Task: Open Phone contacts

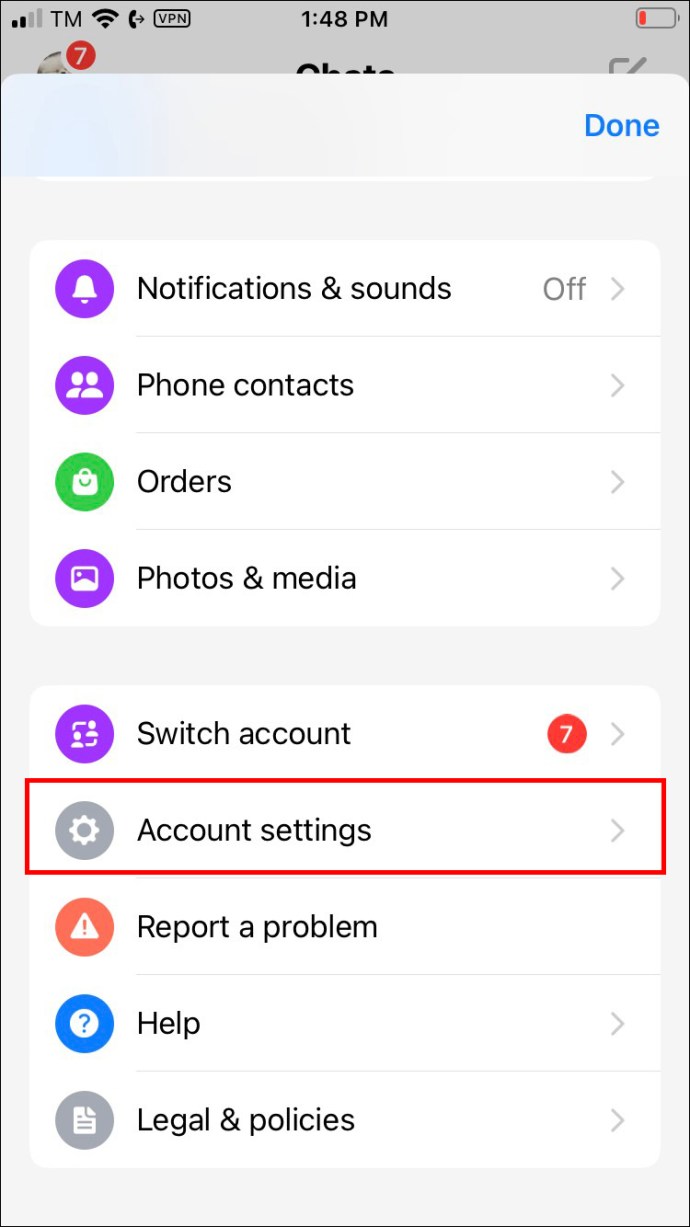Action: click(345, 385)
